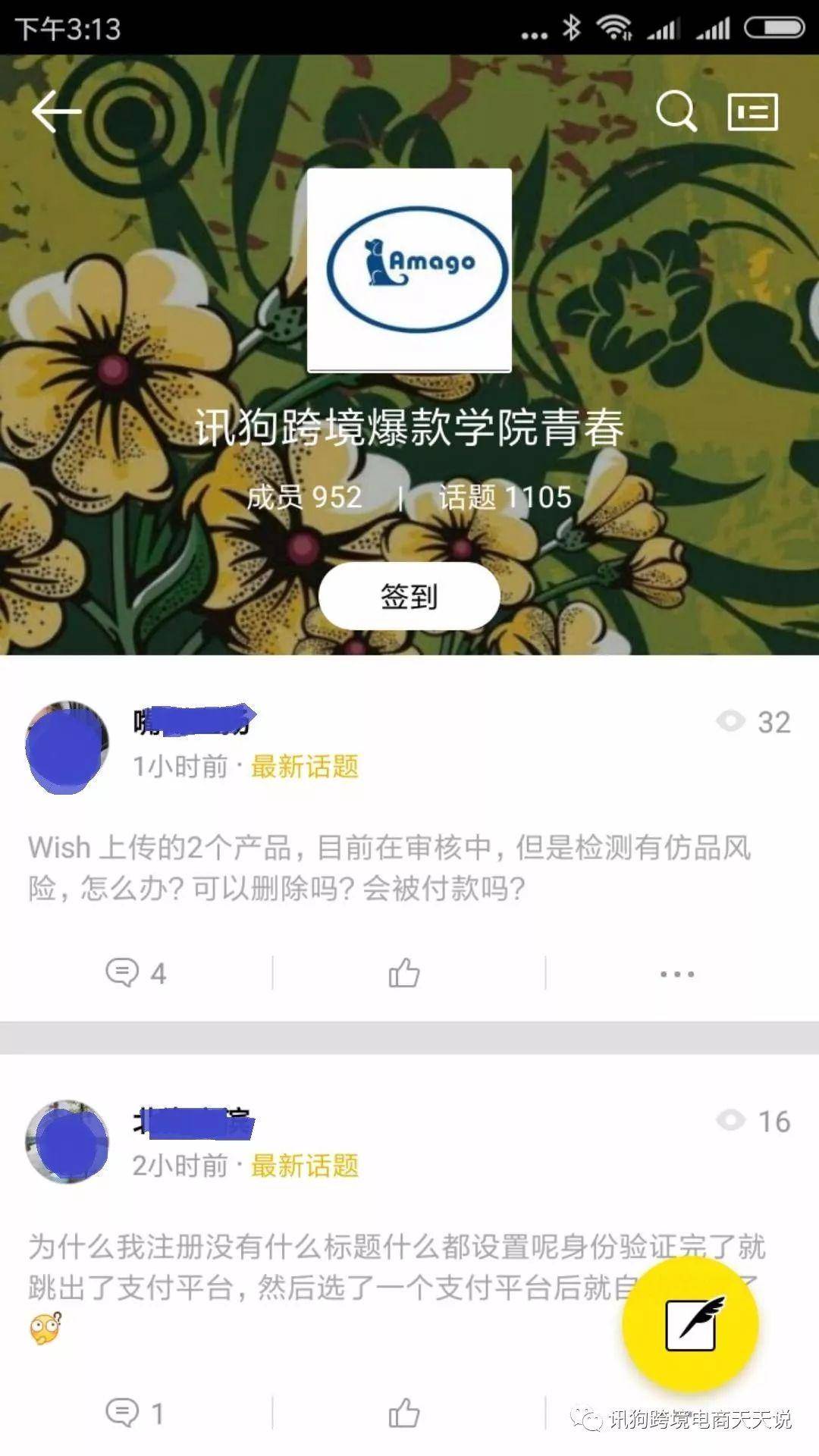View the 4 comments on the Wish post
Image resolution: width=819 pixels, height=1456 pixels.
click(136, 973)
